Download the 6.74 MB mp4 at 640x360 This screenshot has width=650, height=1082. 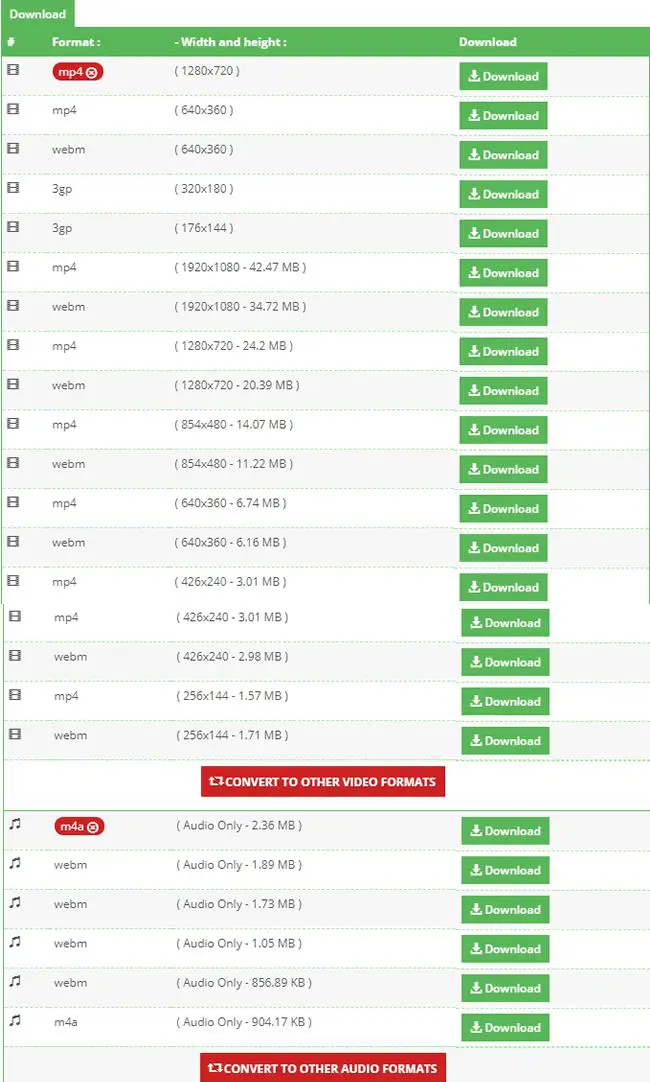503,509
